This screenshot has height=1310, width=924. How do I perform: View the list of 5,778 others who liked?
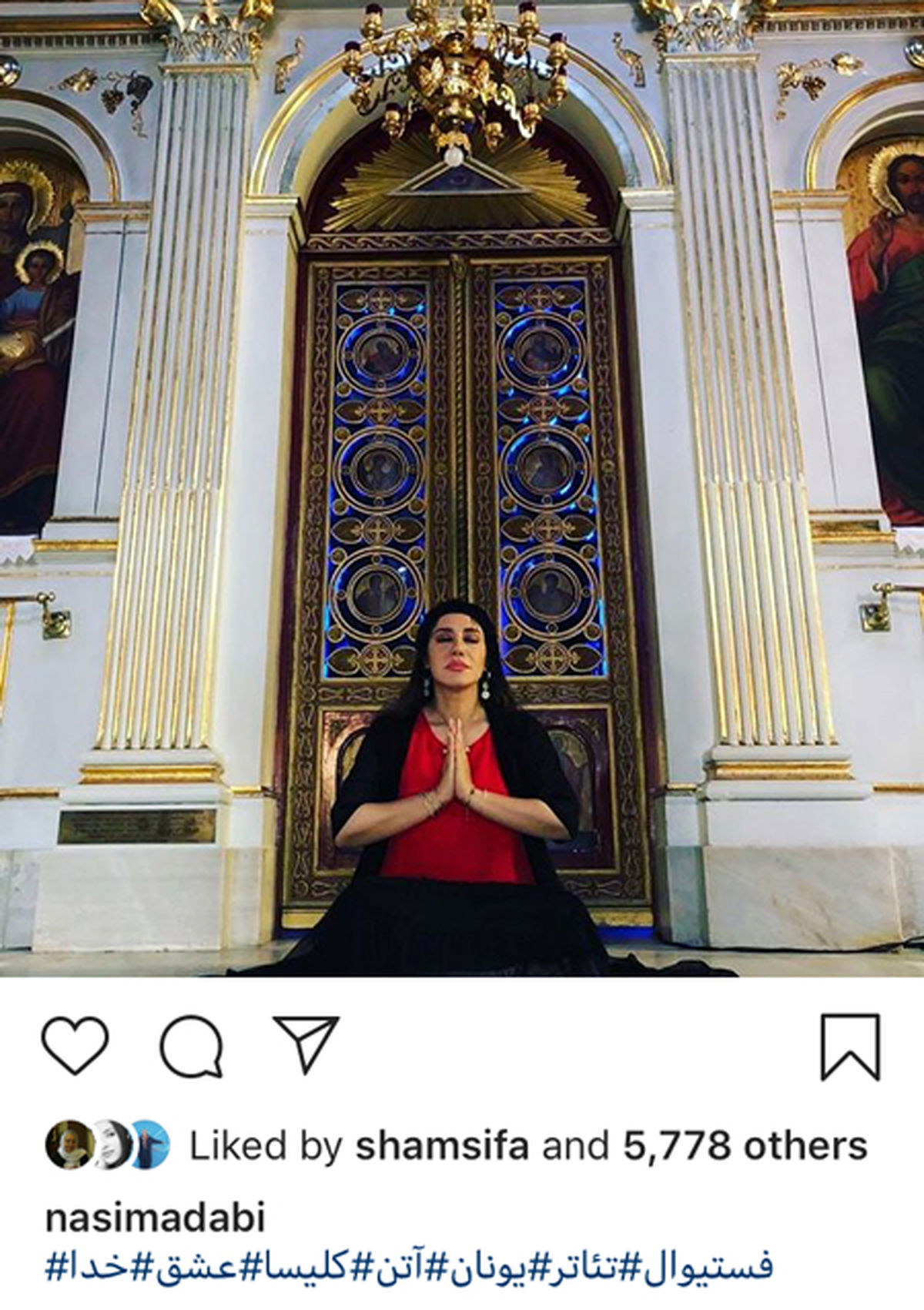coord(745,1146)
